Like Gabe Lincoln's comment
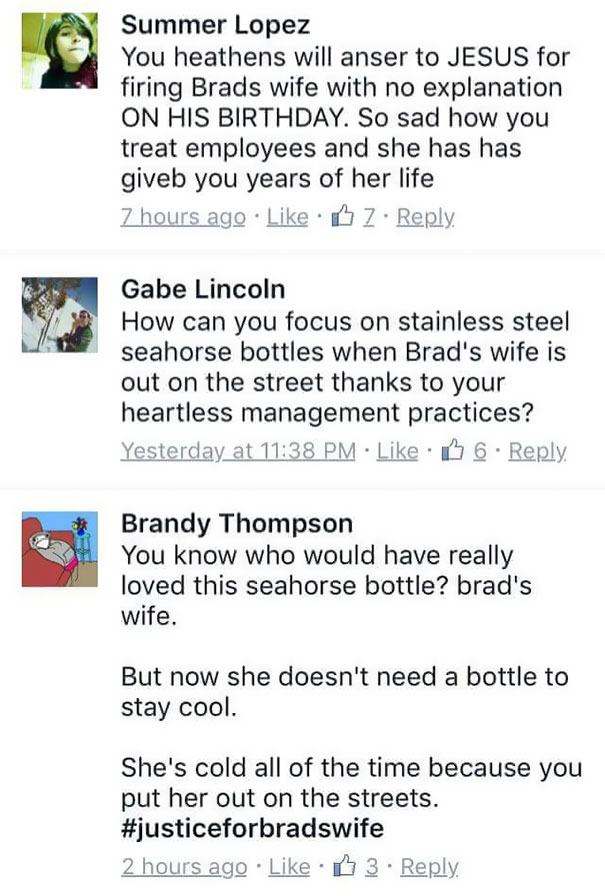Screen dimensions: 605x896 pos(399,451)
